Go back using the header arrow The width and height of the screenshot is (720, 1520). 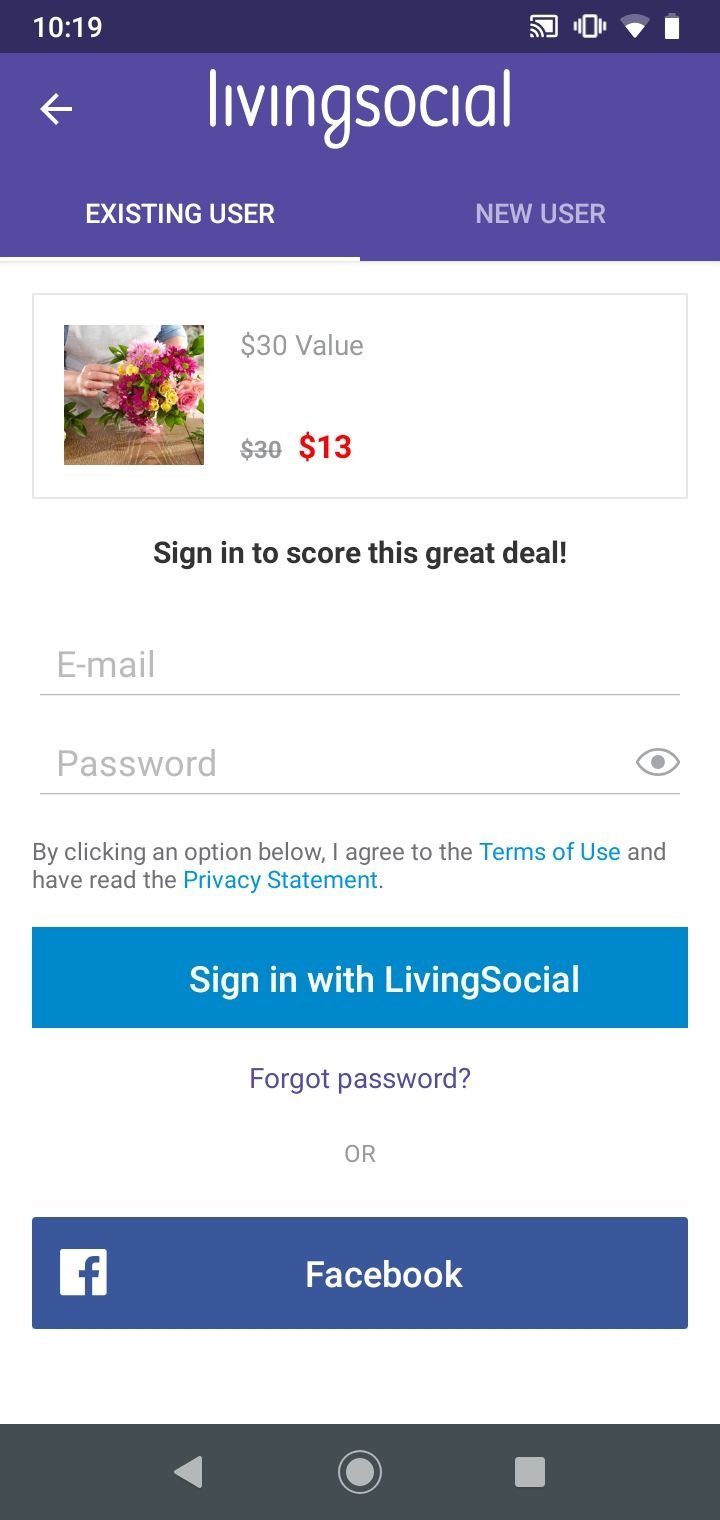(x=56, y=109)
